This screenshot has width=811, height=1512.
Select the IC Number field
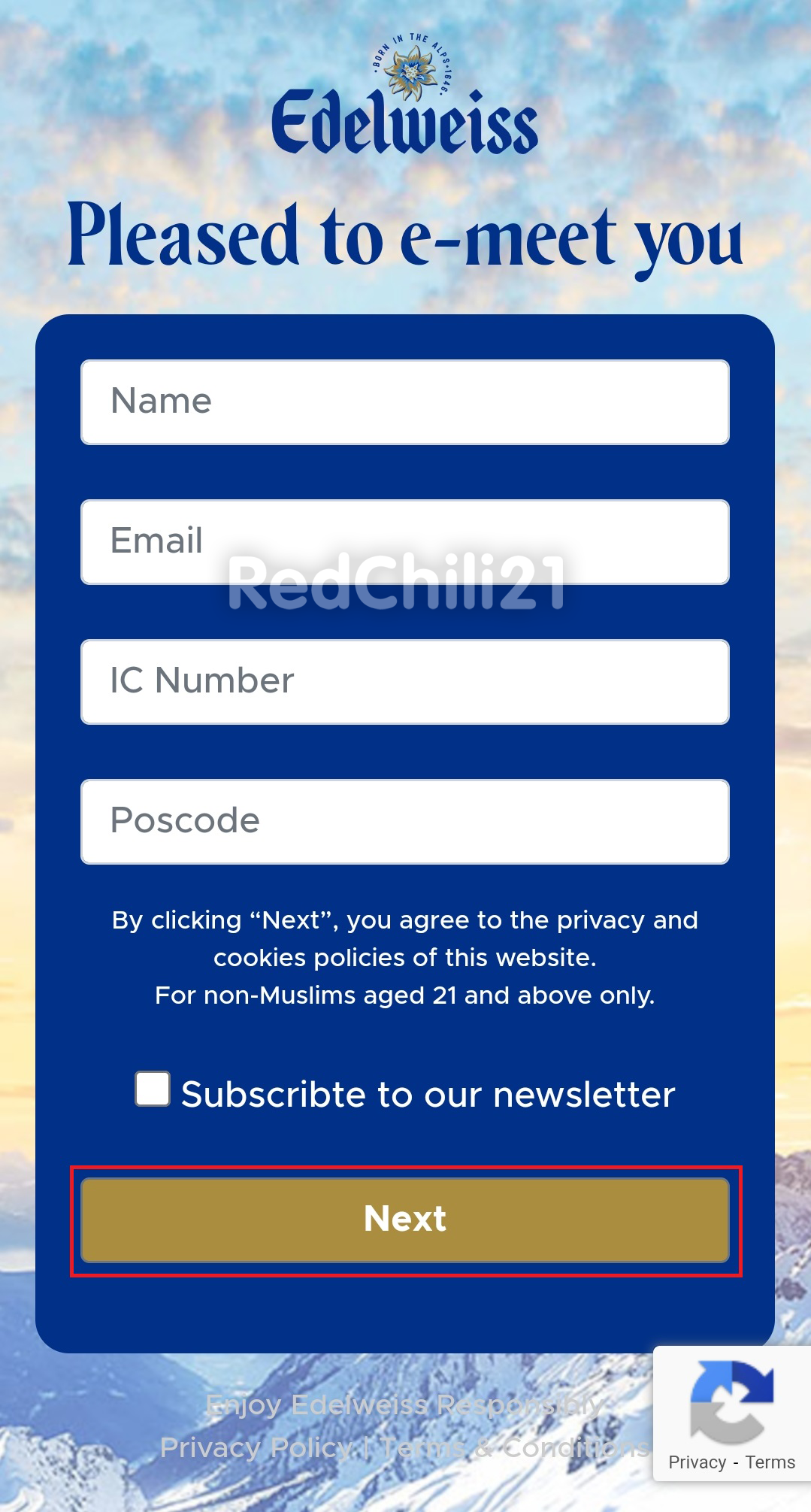pyautogui.click(x=404, y=682)
